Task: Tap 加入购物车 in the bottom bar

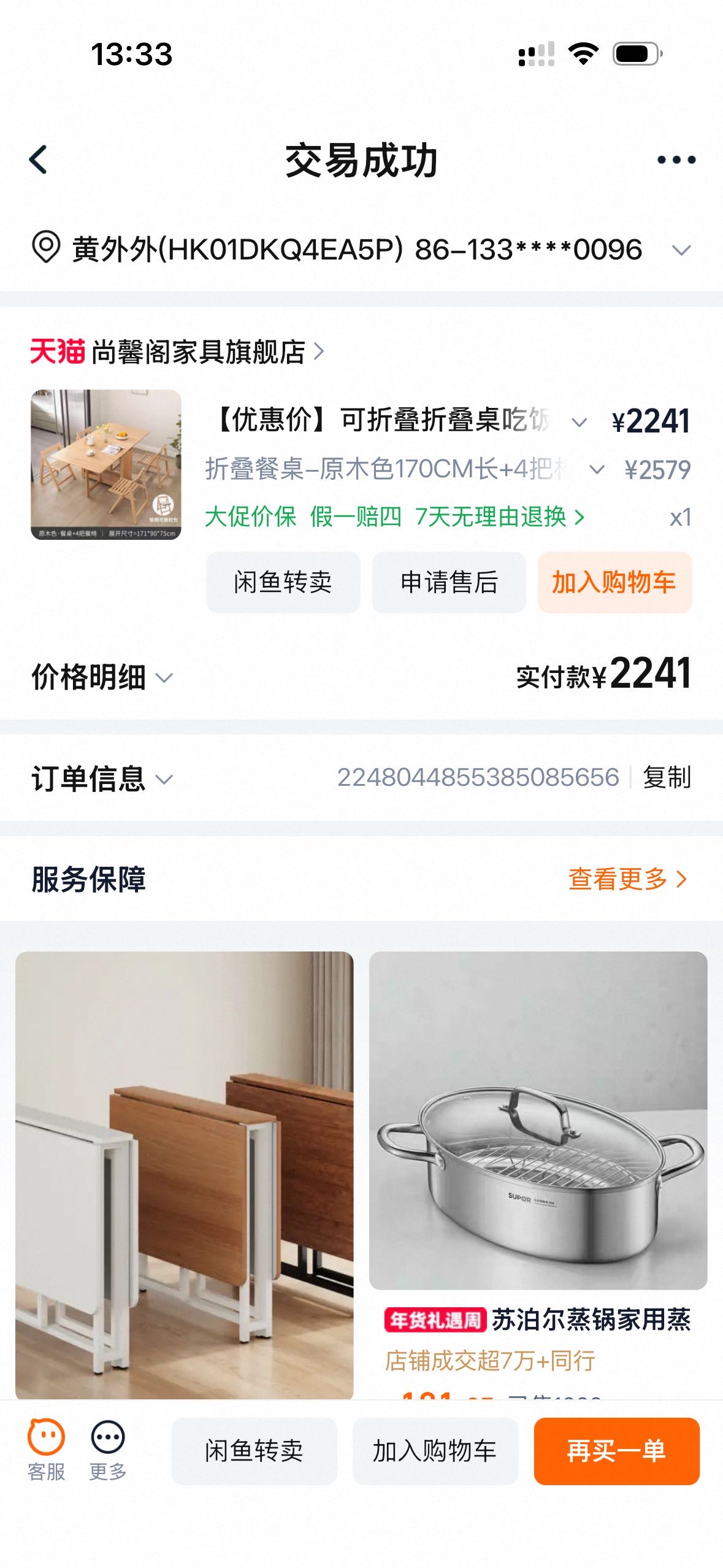Action: coord(435,1451)
